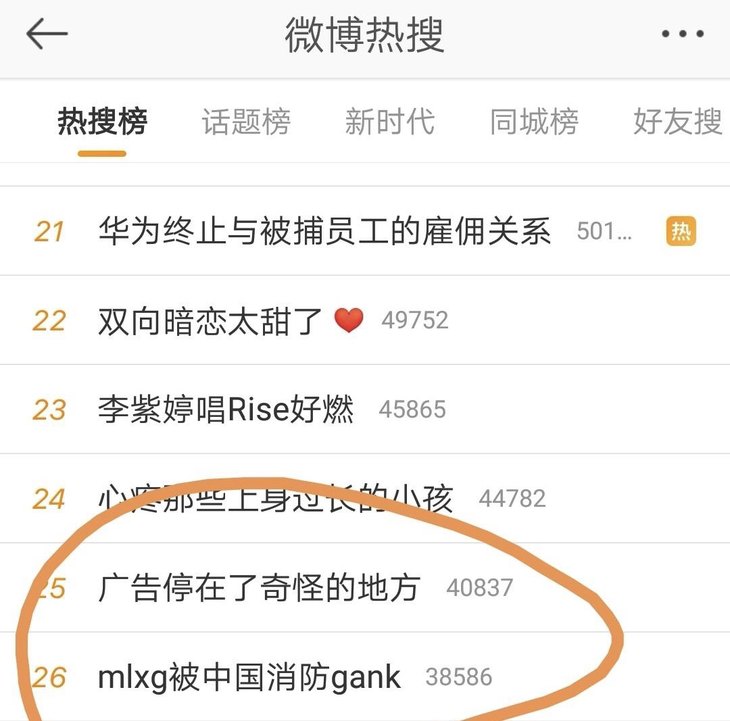Open the hot search ranked 24
Image resolution: width=730 pixels, height=721 pixels.
[275, 497]
